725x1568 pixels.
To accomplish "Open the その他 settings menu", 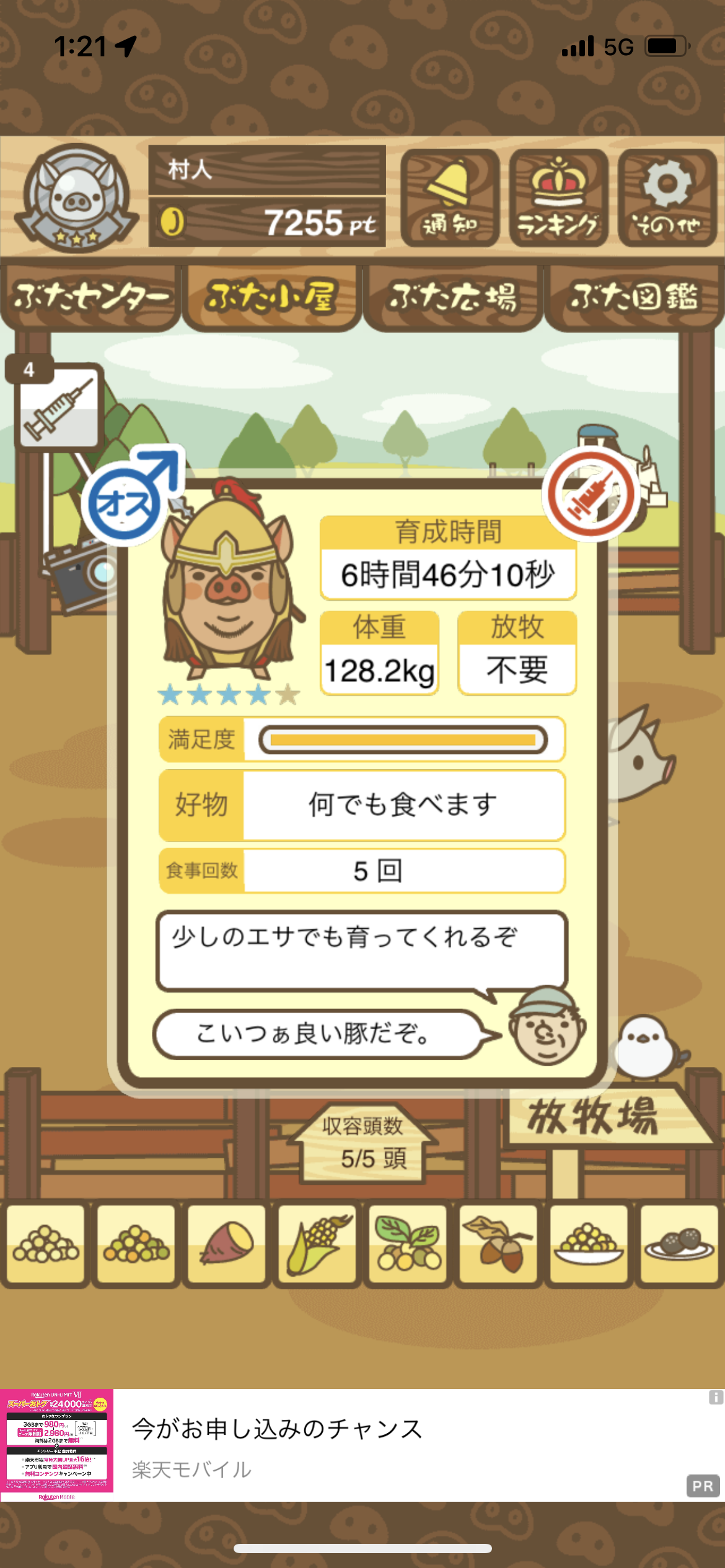I will 667,198.
